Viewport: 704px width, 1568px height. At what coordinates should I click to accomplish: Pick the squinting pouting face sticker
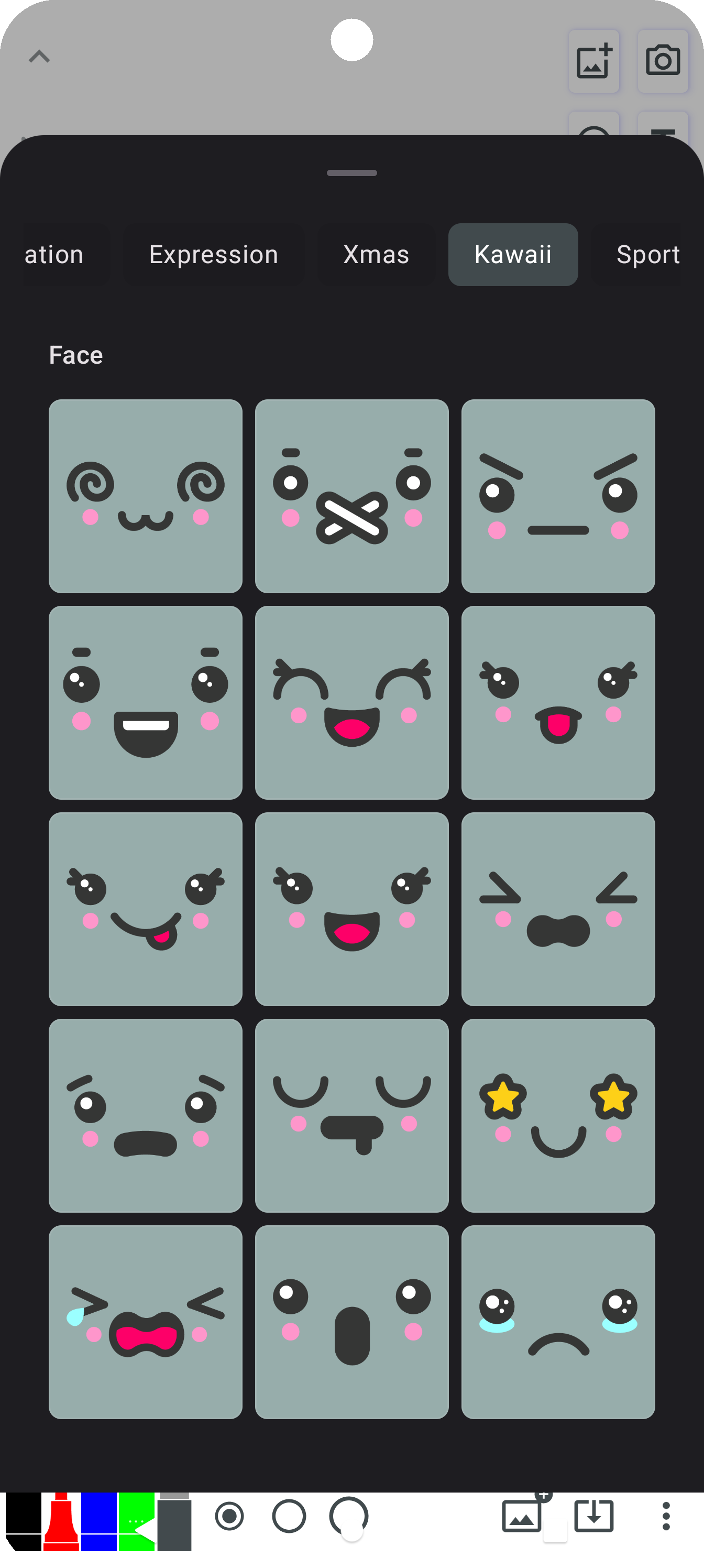coord(558,909)
